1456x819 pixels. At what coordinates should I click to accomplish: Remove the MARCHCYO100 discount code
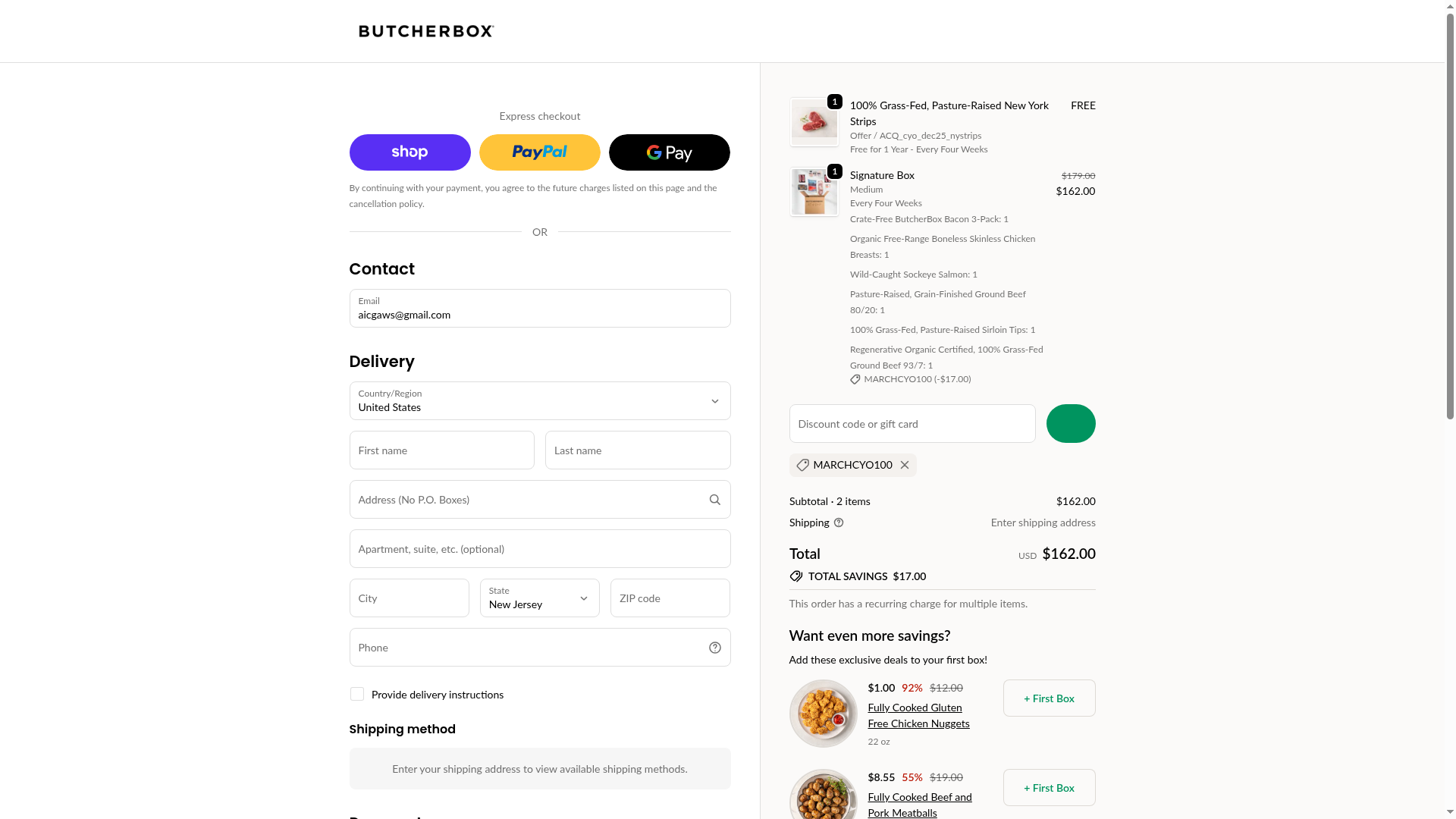905,466
